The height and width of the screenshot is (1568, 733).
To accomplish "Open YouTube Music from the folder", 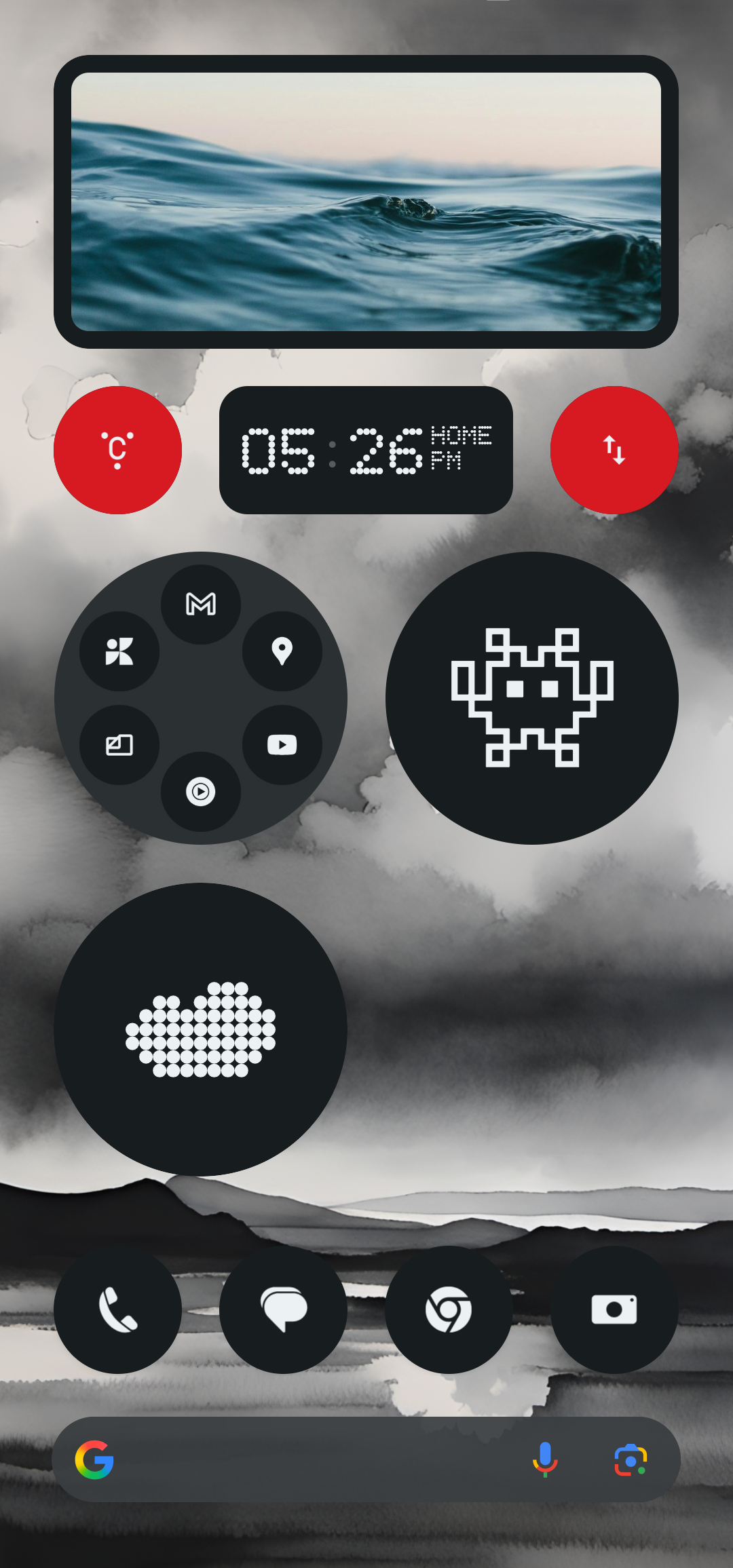I will coord(201,792).
